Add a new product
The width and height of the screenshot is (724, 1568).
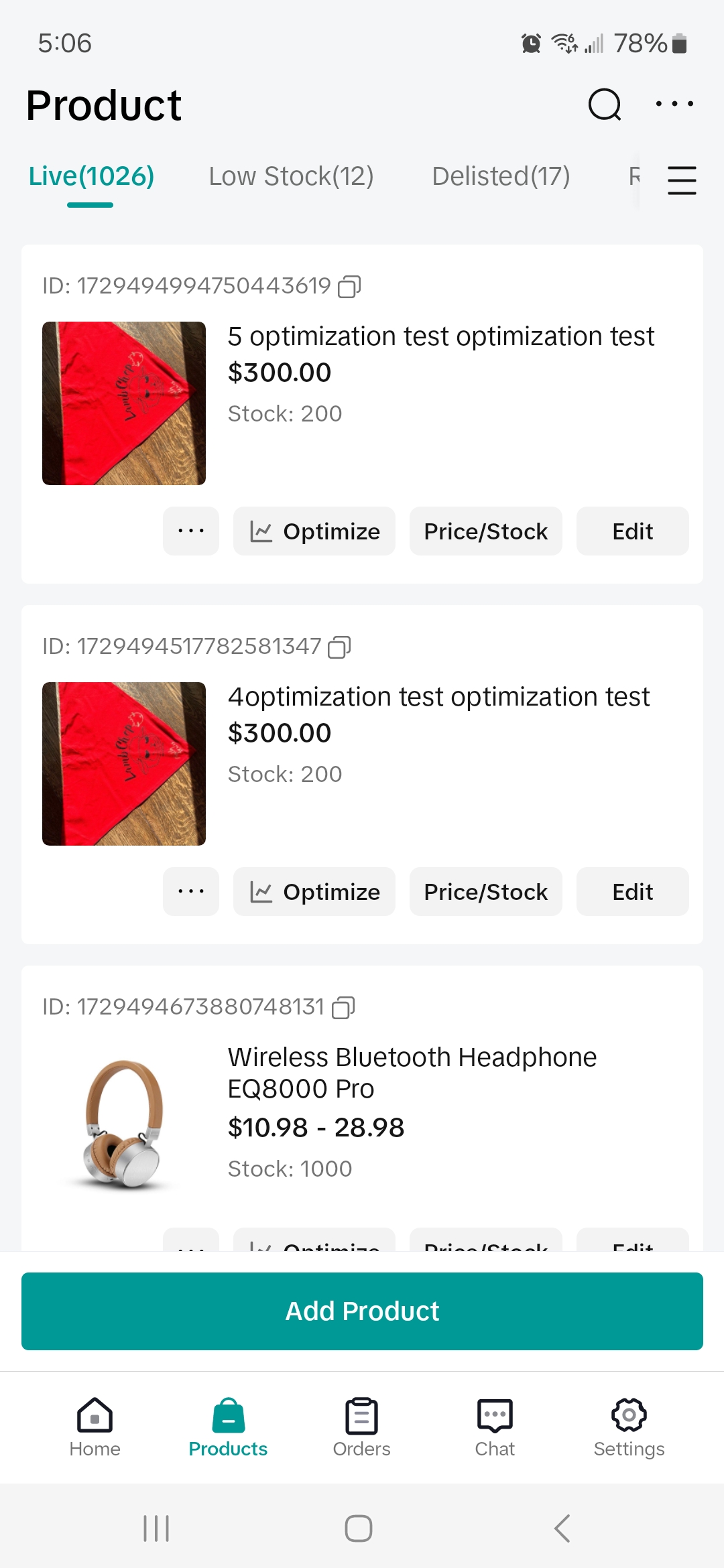362,1311
